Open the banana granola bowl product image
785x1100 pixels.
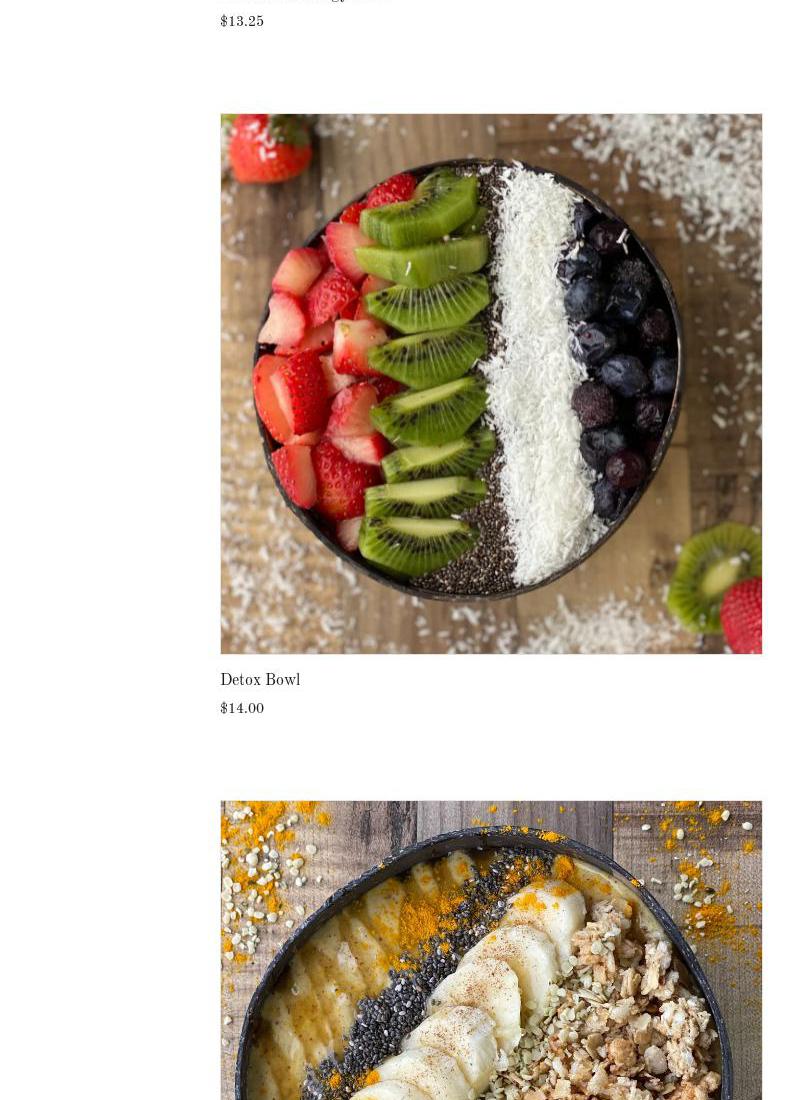click(490, 950)
